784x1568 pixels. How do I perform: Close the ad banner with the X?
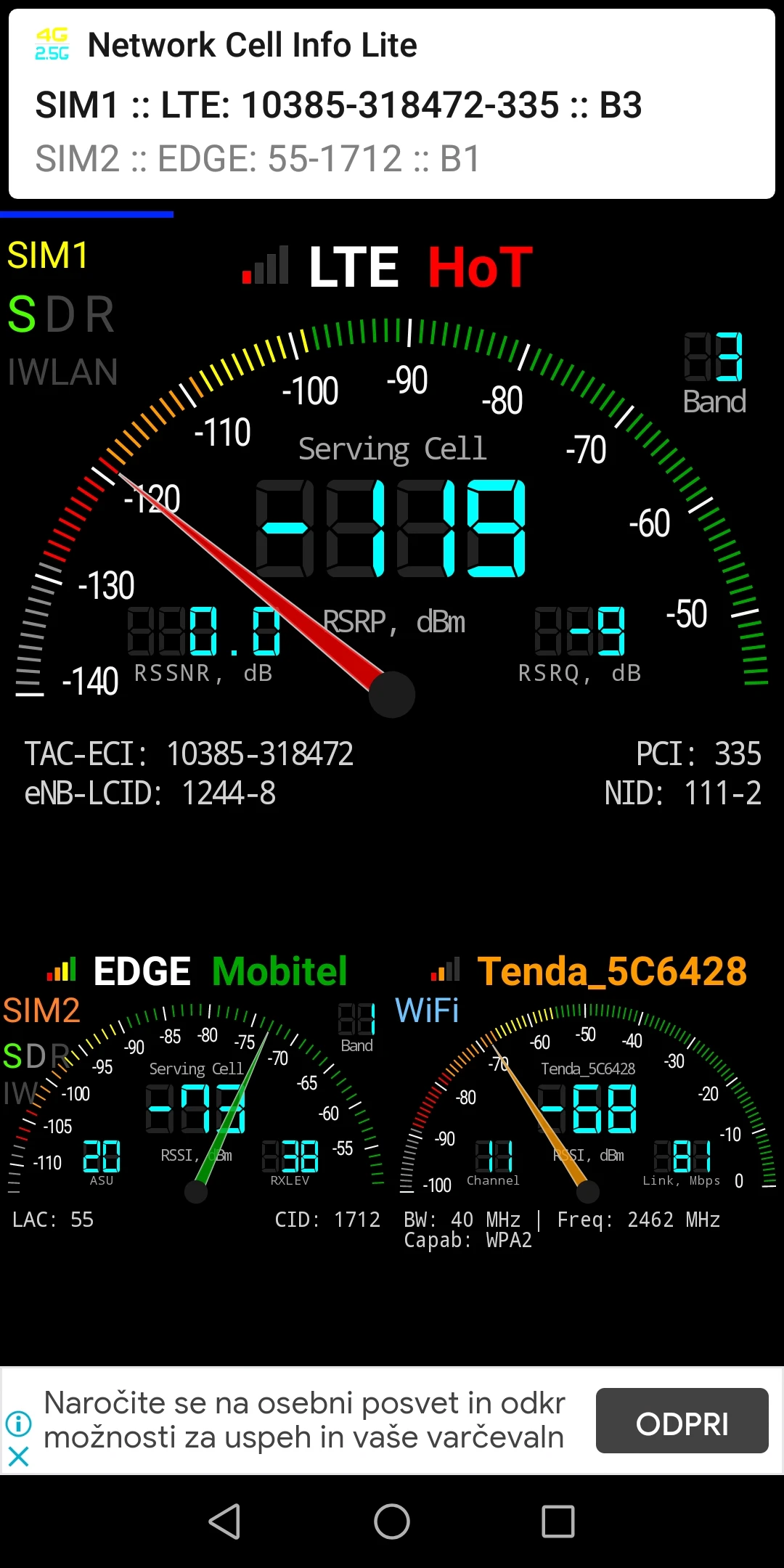[19, 1455]
